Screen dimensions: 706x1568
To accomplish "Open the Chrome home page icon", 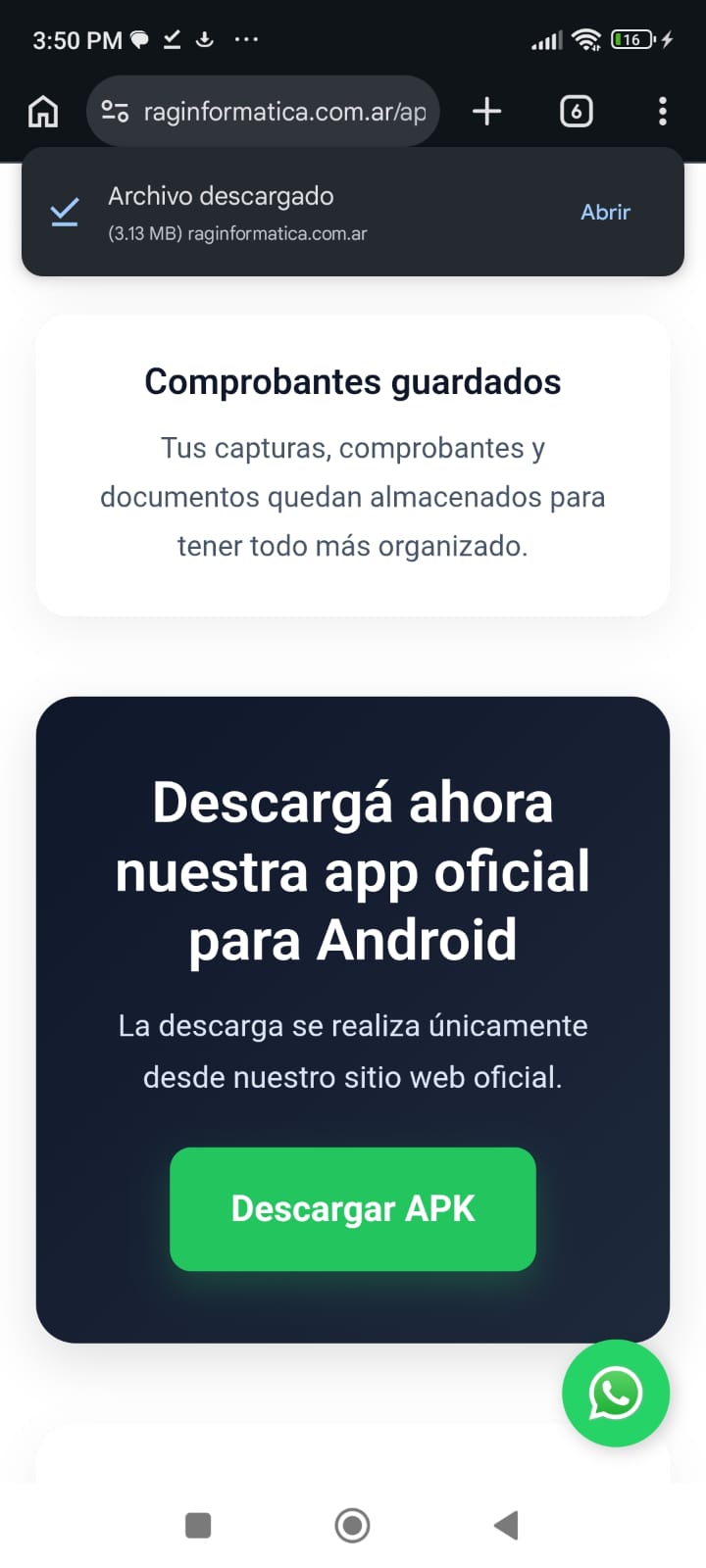I will pos(42,111).
